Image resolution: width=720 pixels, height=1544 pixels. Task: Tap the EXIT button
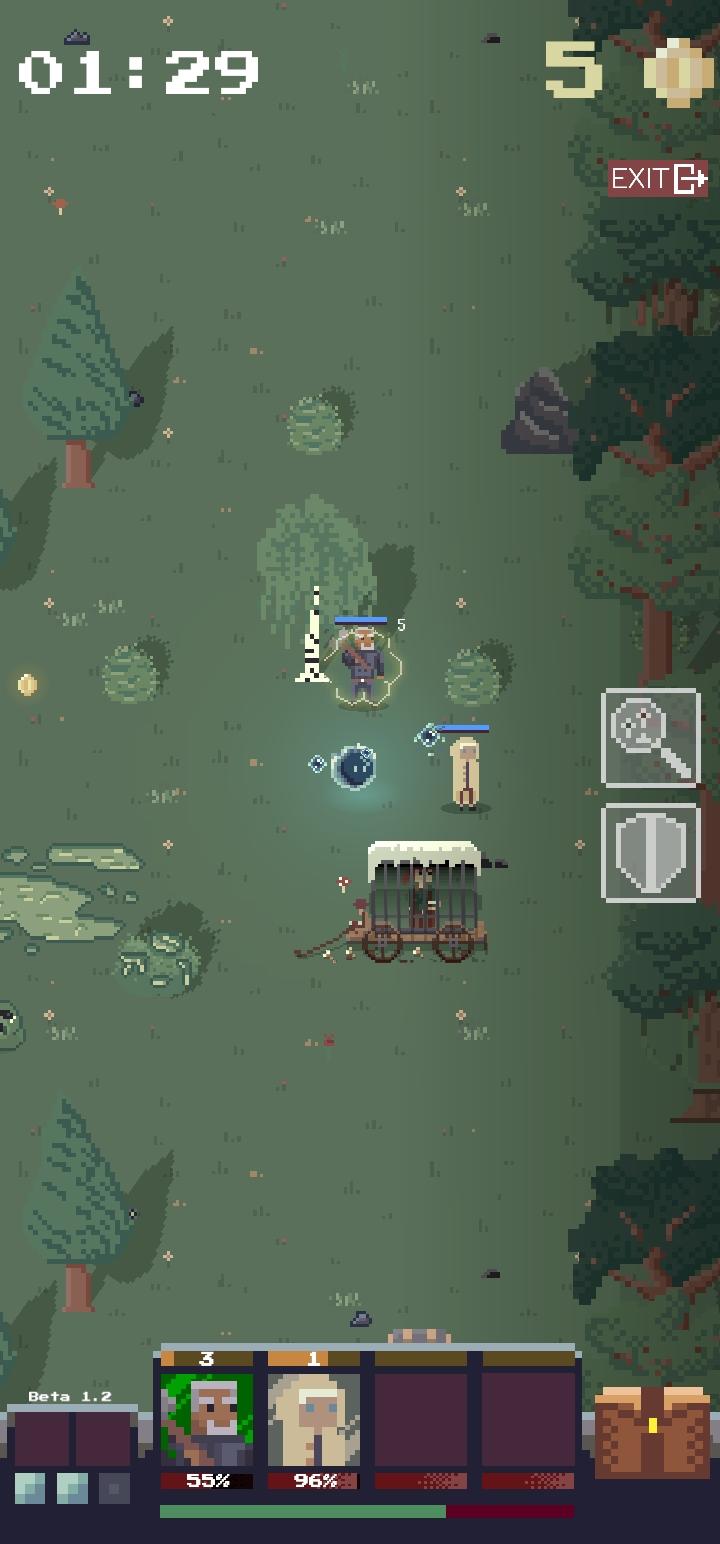click(x=658, y=179)
